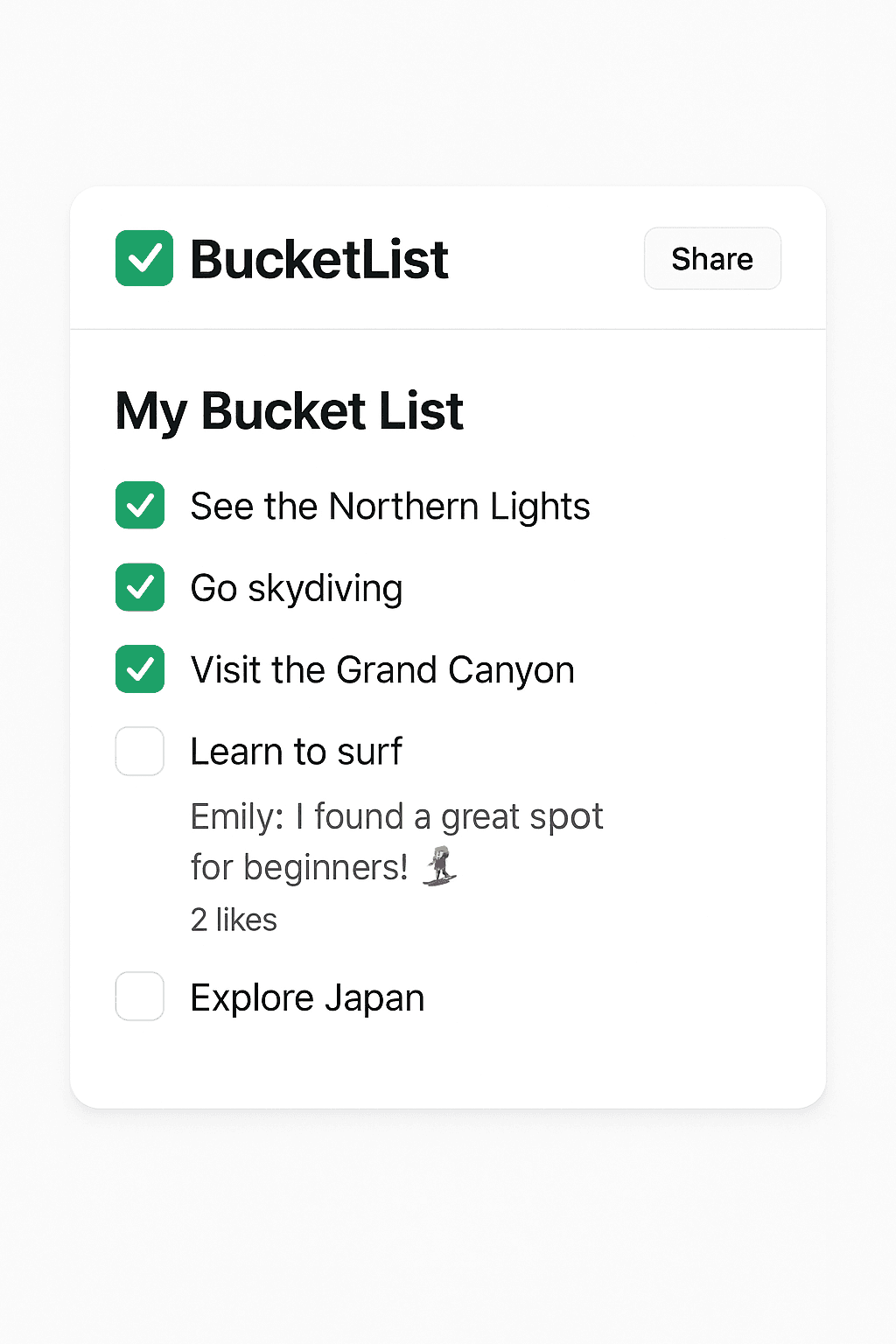
Task: Click the Share button
Action: [x=711, y=258]
